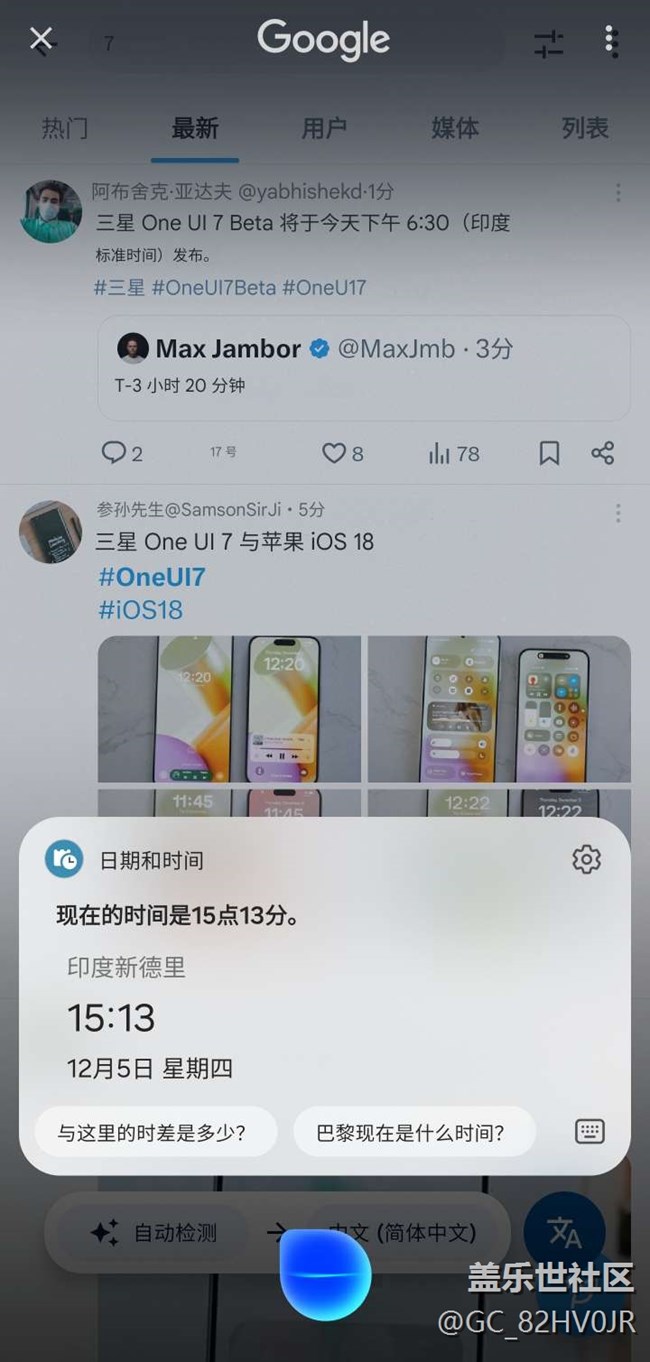Screen dimensions: 650x1362
Task: Ask 巴黎现在是什么时间 suggestion
Action: (411, 1132)
